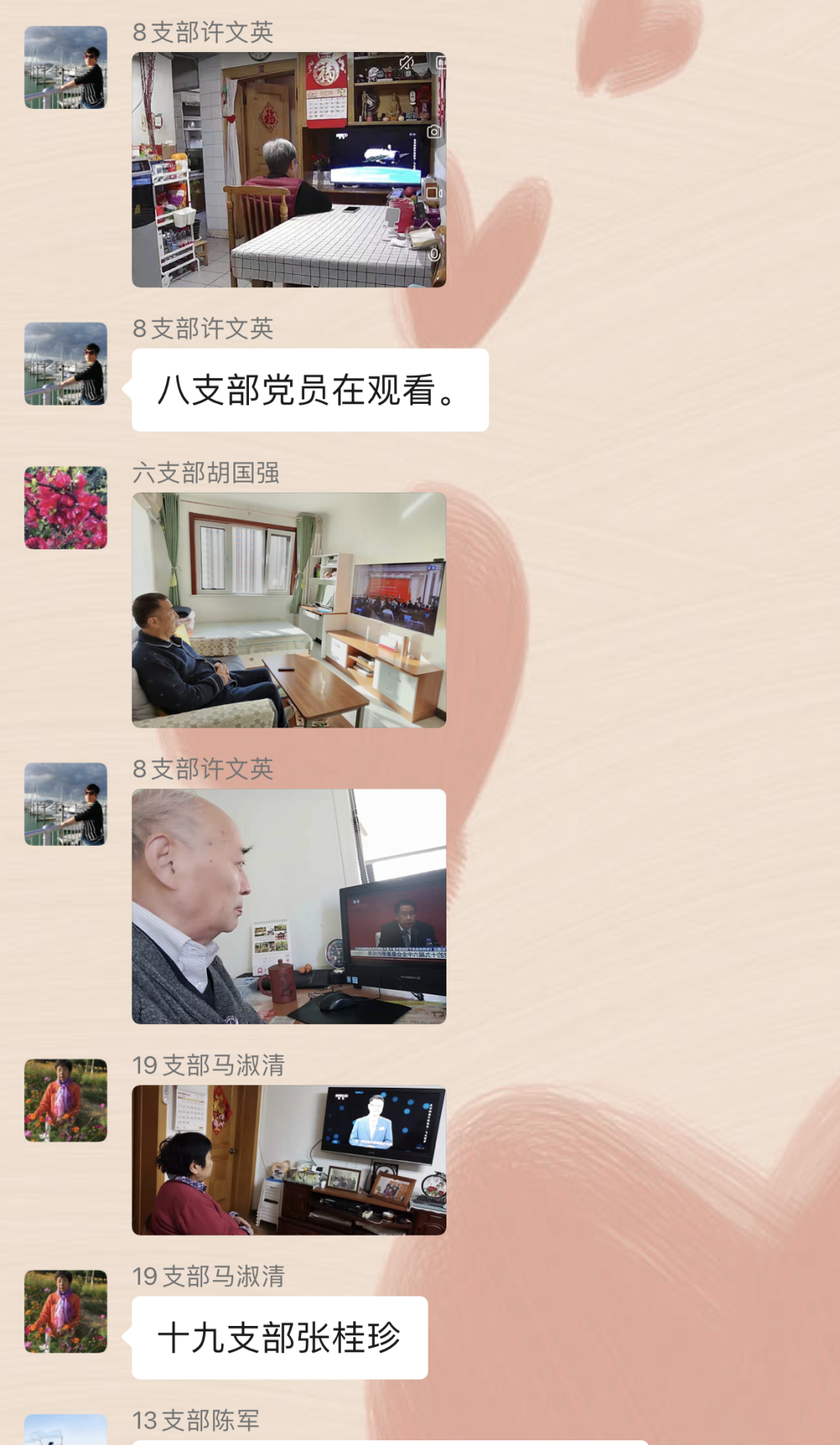Open the avatar beside the 八支部党员在观看 message

pos(65,363)
